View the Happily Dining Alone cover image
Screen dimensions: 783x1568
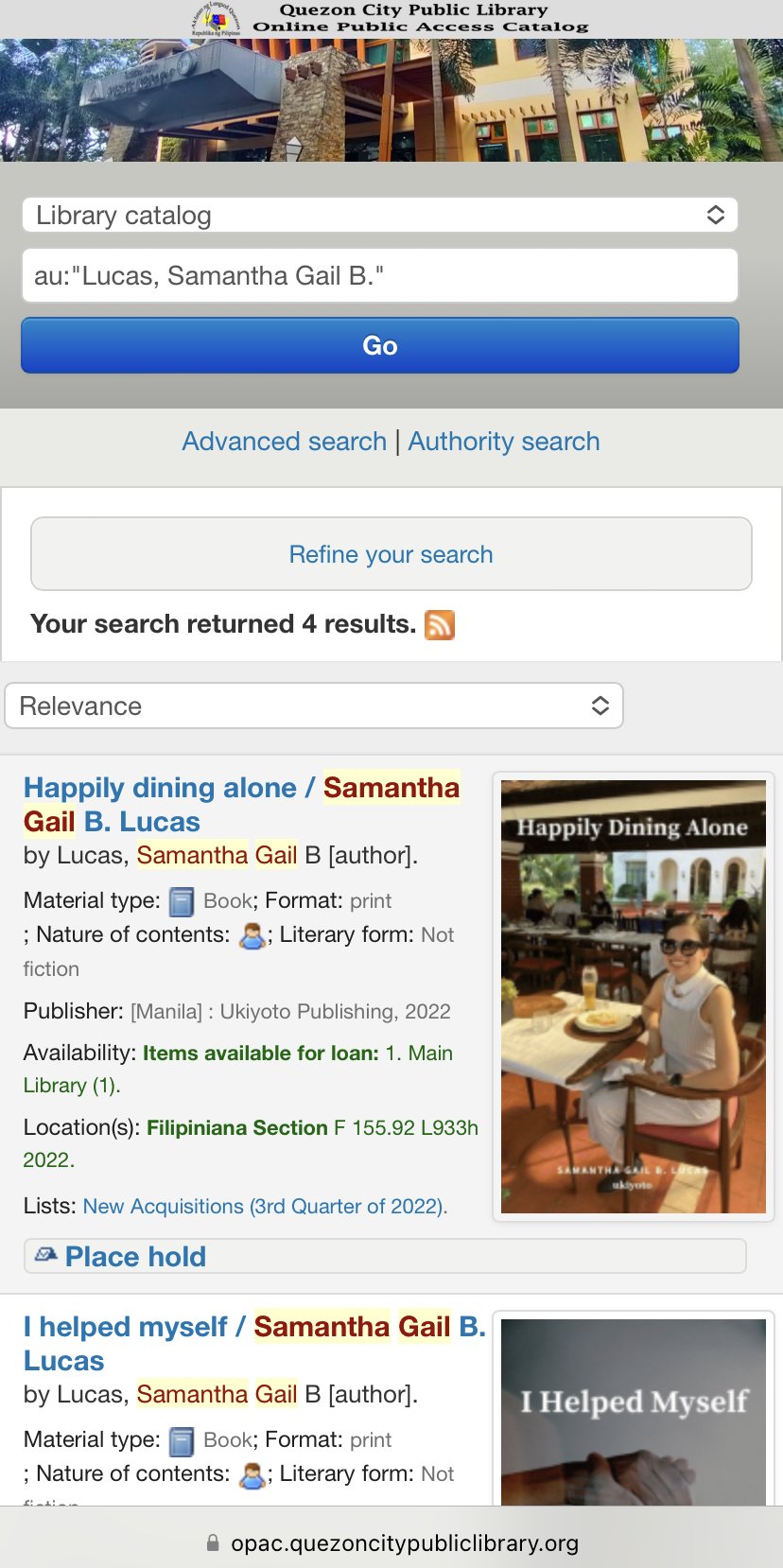tap(634, 997)
